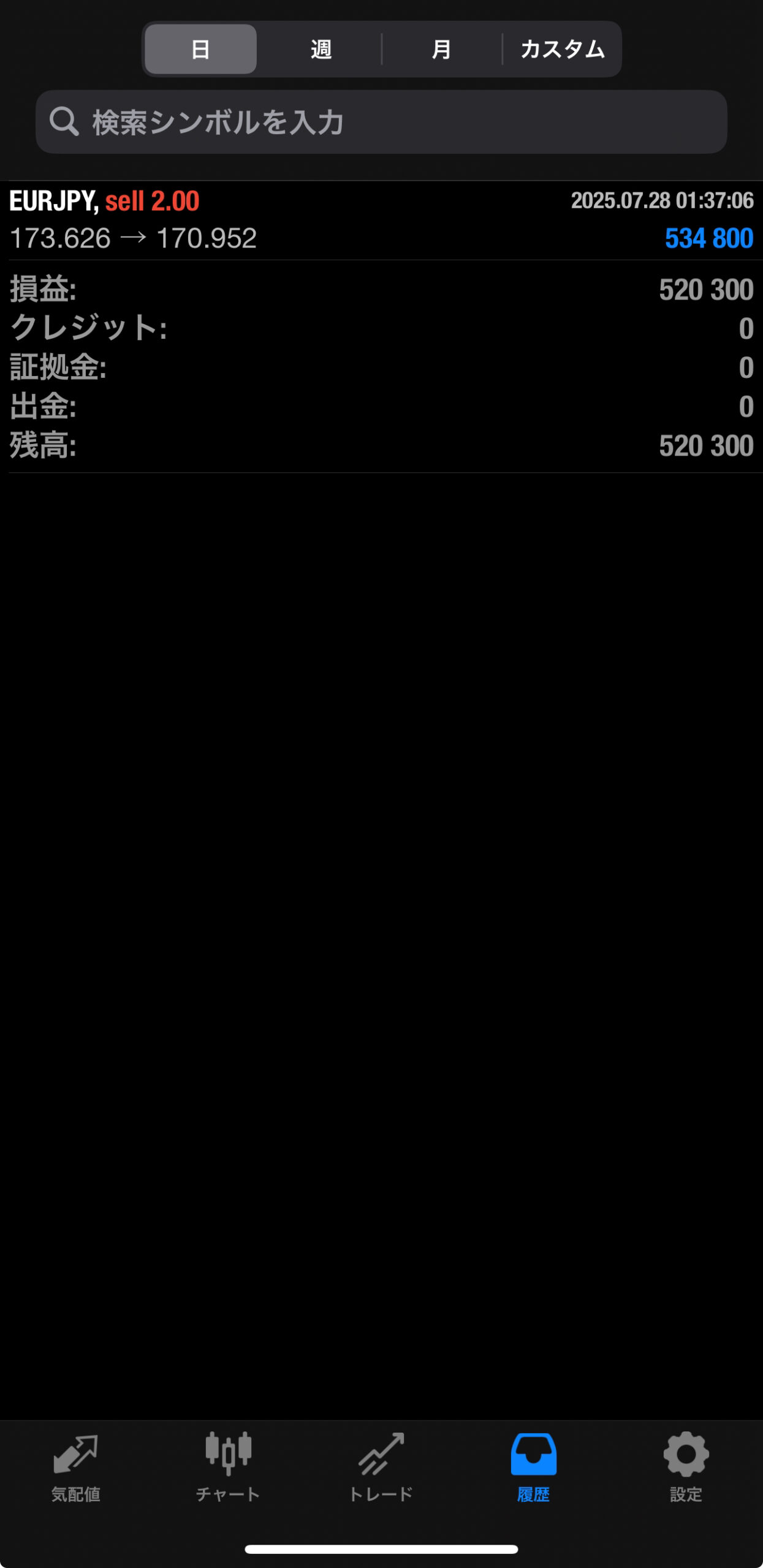Screen dimensions: 763x1568
Task: Switch to the トレード trade tab
Action: coord(381,1466)
